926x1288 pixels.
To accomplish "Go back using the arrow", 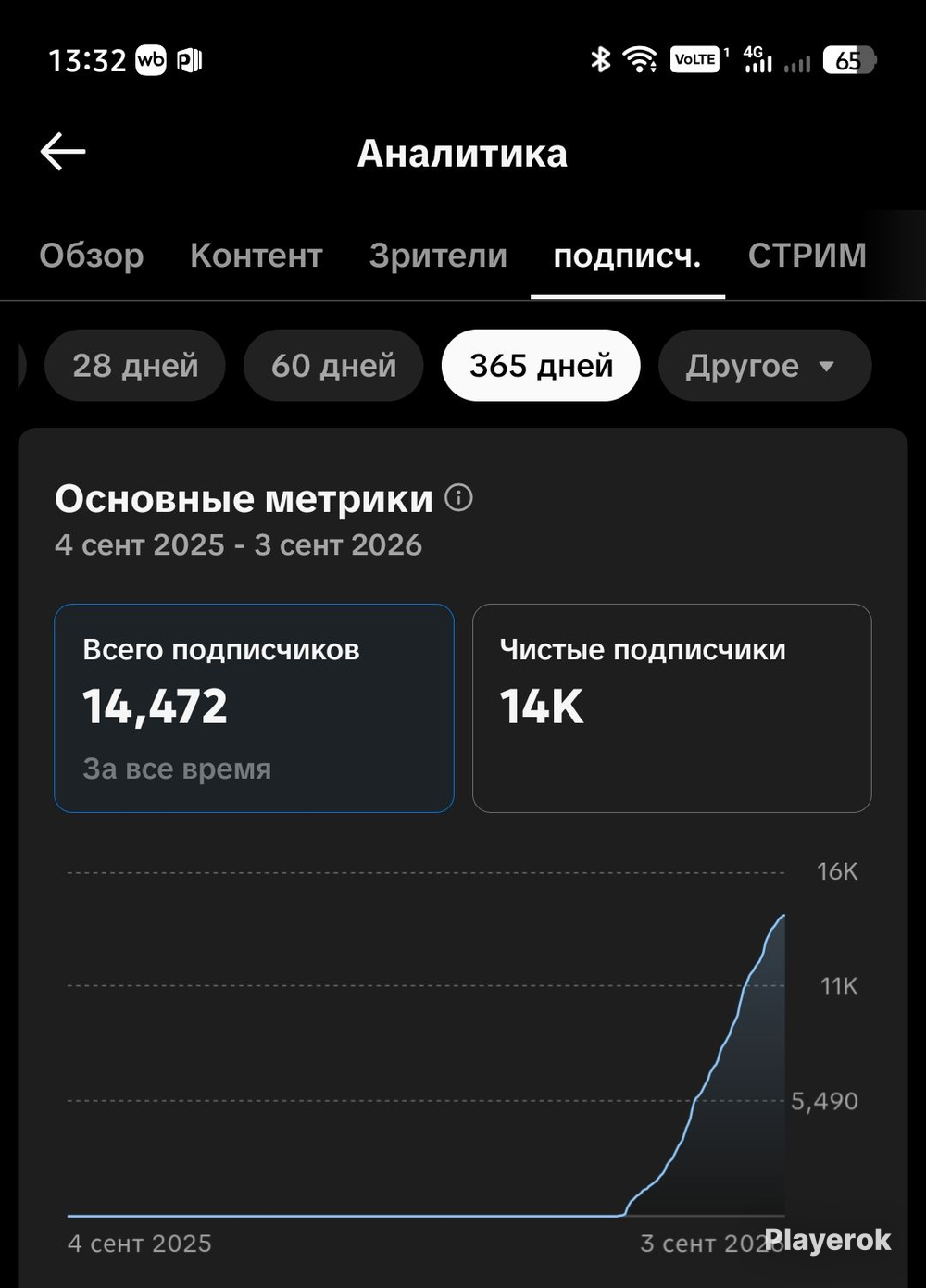I will [63, 152].
